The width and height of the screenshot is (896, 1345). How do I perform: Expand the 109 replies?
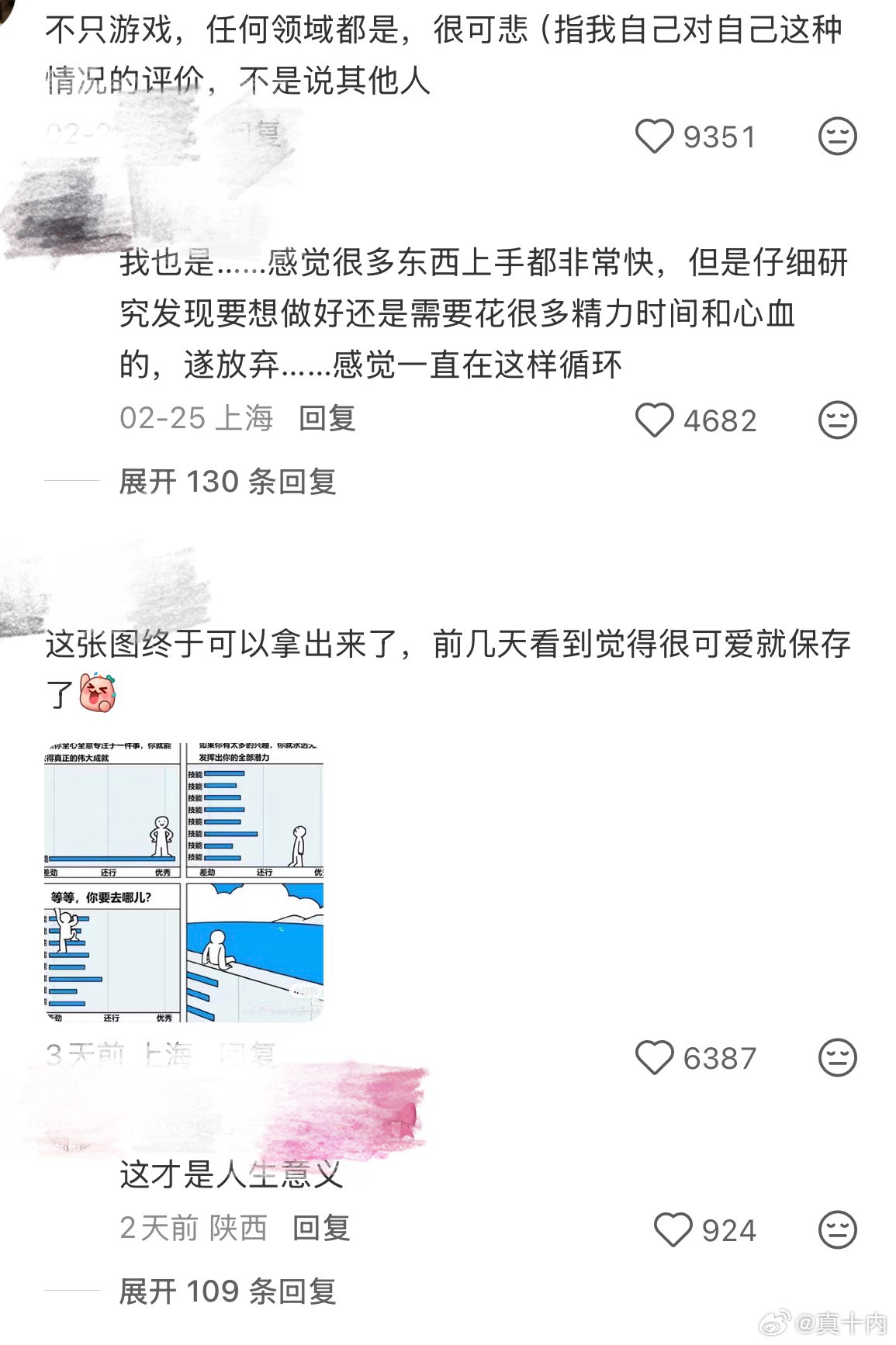click(x=227, y=1291)
